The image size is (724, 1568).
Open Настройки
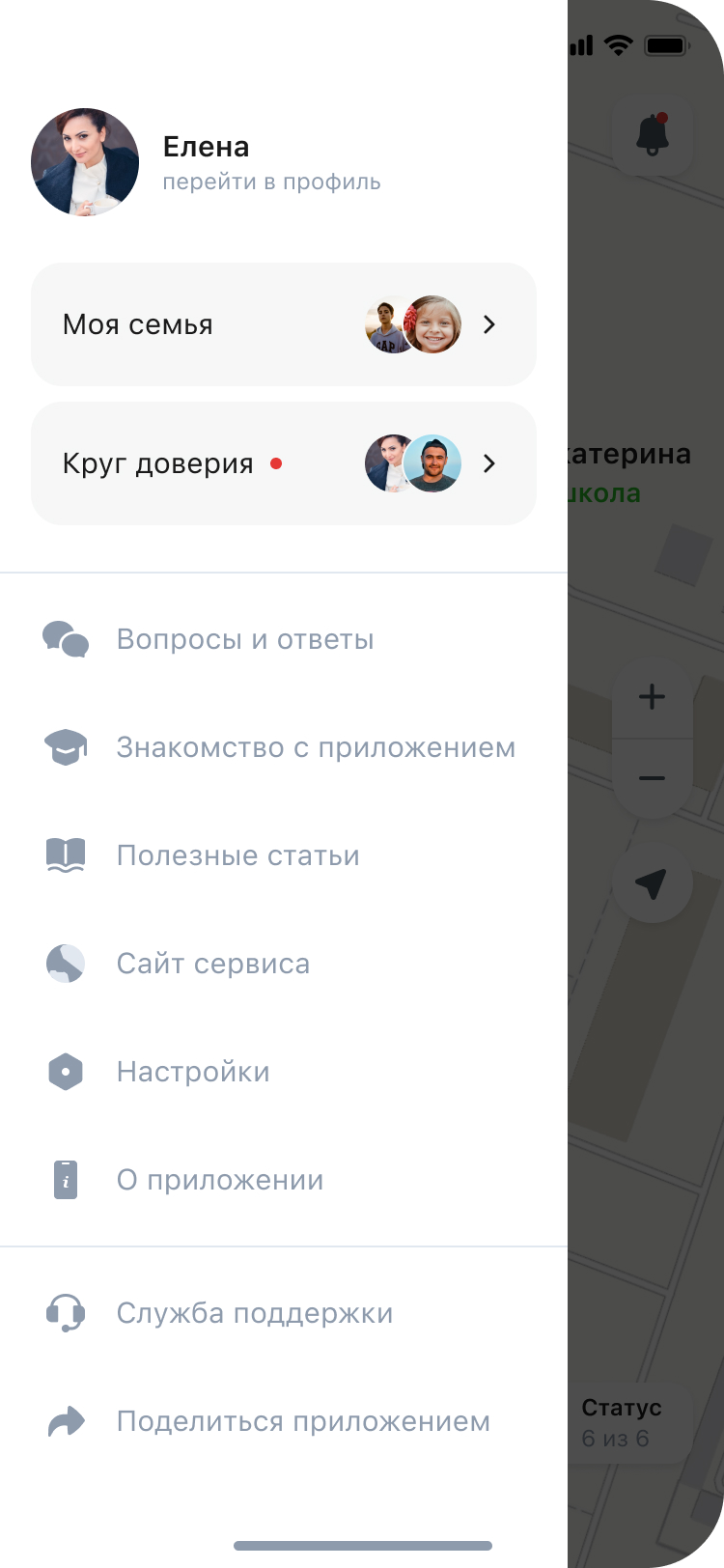[284, 1072]
